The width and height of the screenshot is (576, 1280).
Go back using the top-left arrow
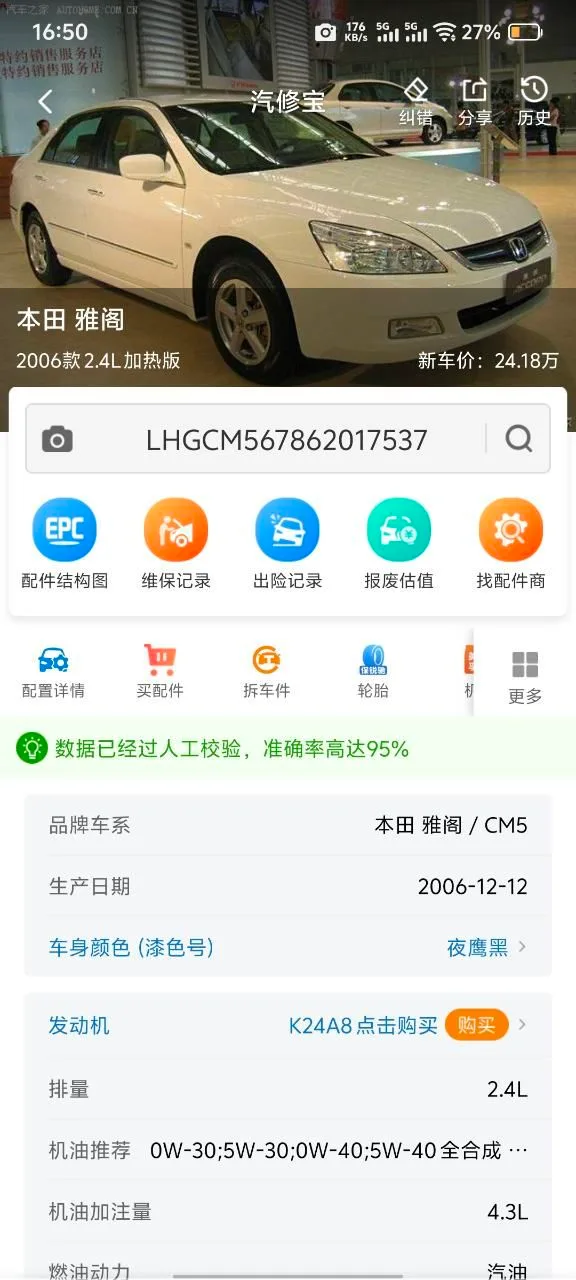point(45,101)
